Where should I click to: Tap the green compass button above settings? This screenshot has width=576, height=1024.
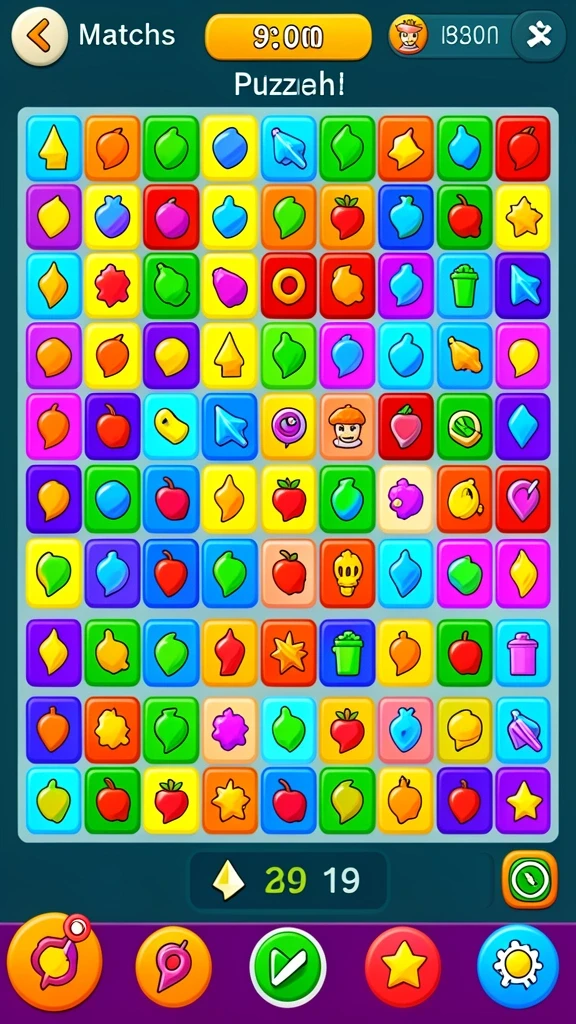click(x=530, y=880)
